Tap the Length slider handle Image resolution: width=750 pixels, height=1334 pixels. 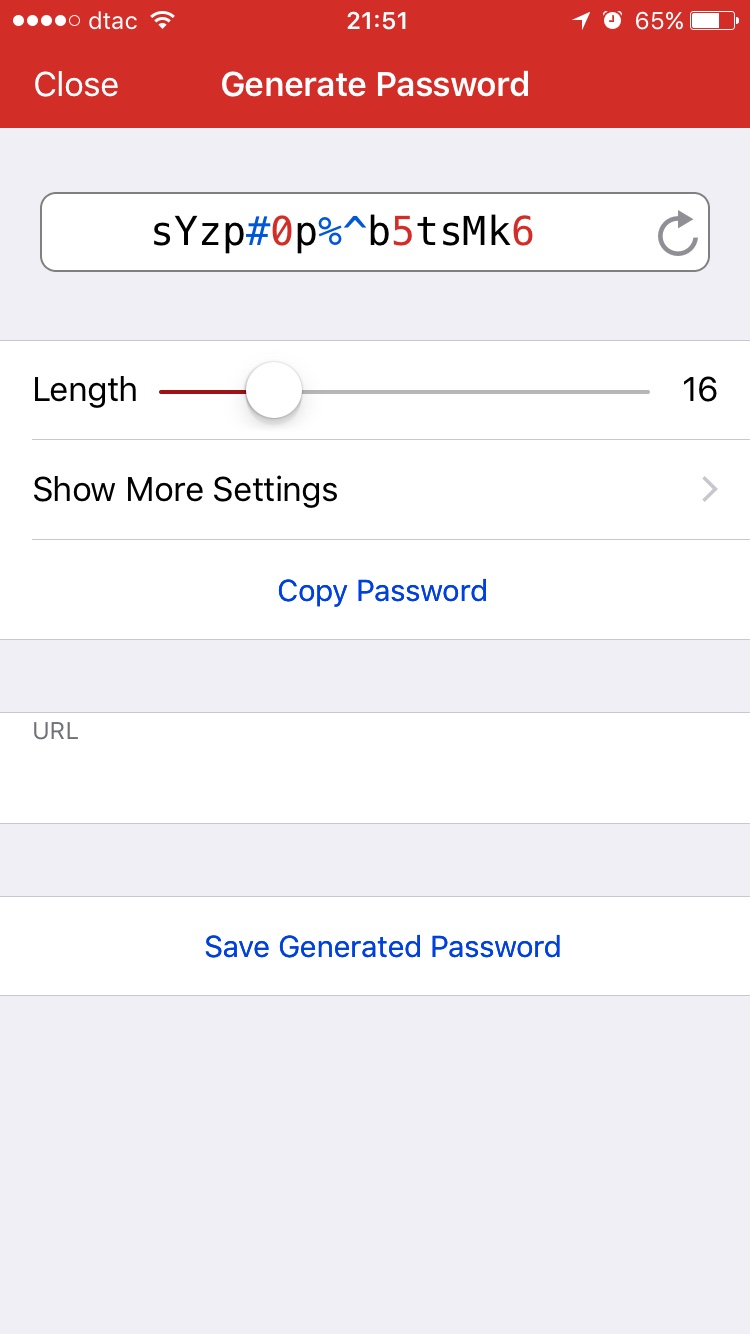[273, 390]
